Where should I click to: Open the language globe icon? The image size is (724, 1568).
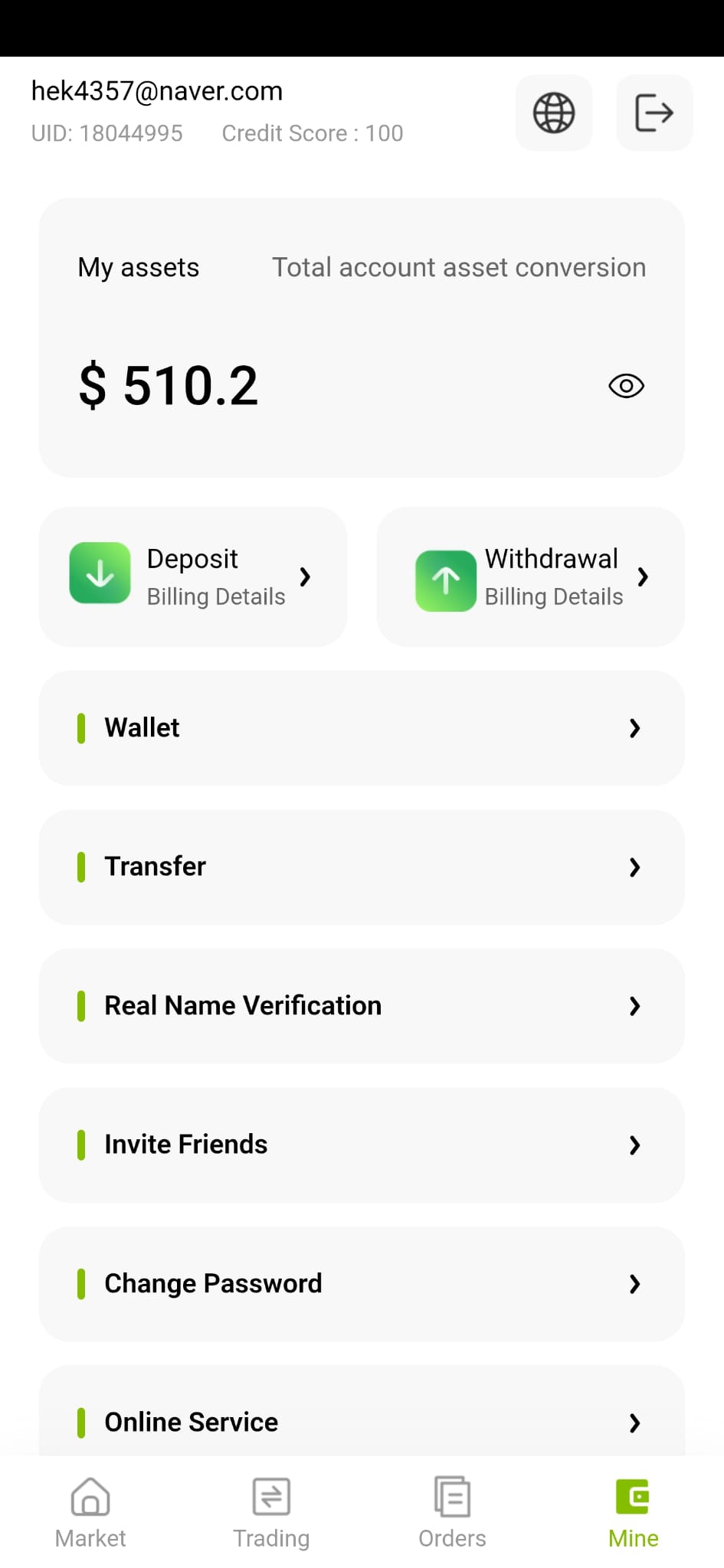(x=554, y=113)
